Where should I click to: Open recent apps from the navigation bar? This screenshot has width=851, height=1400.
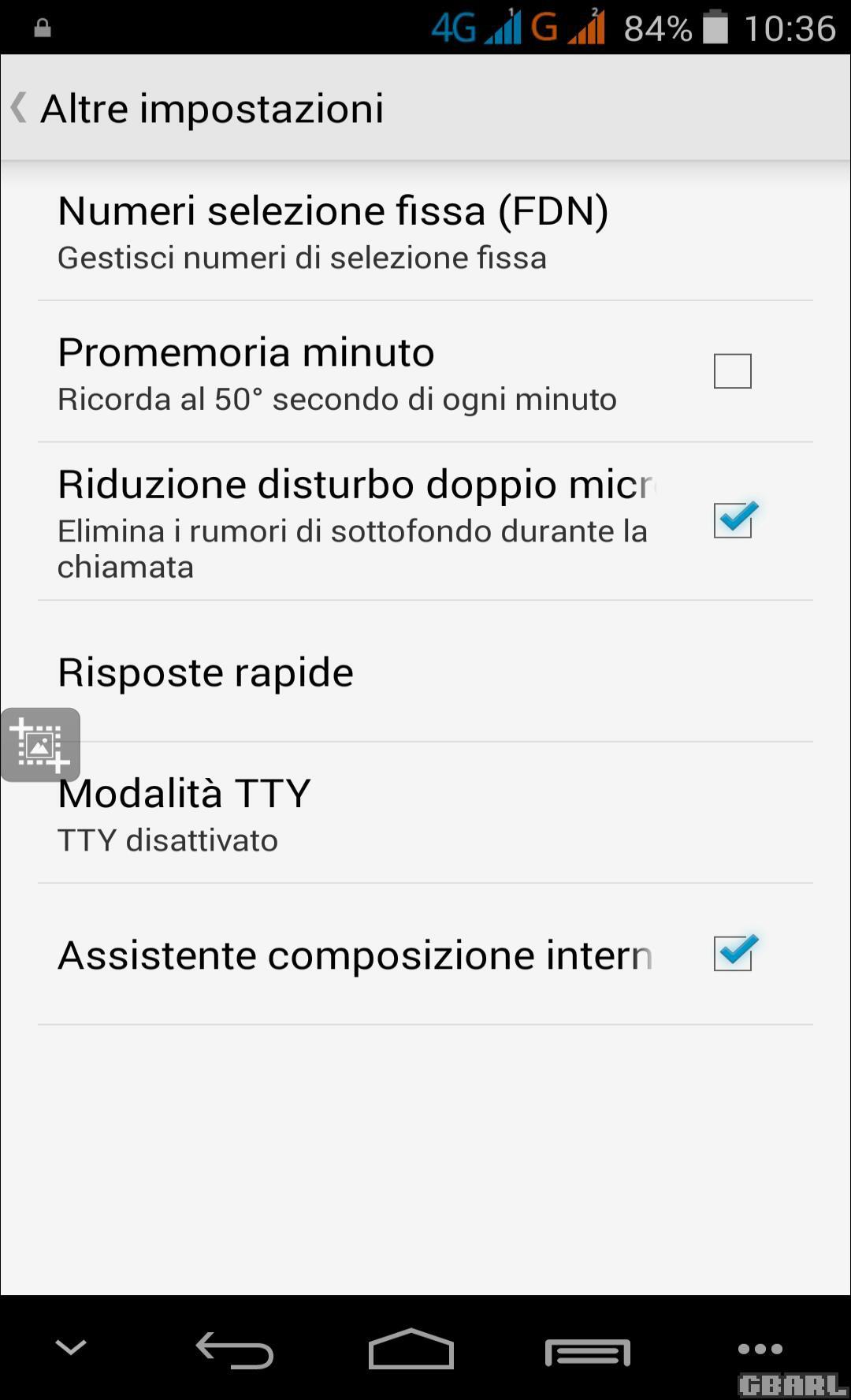click(588, 1352)
